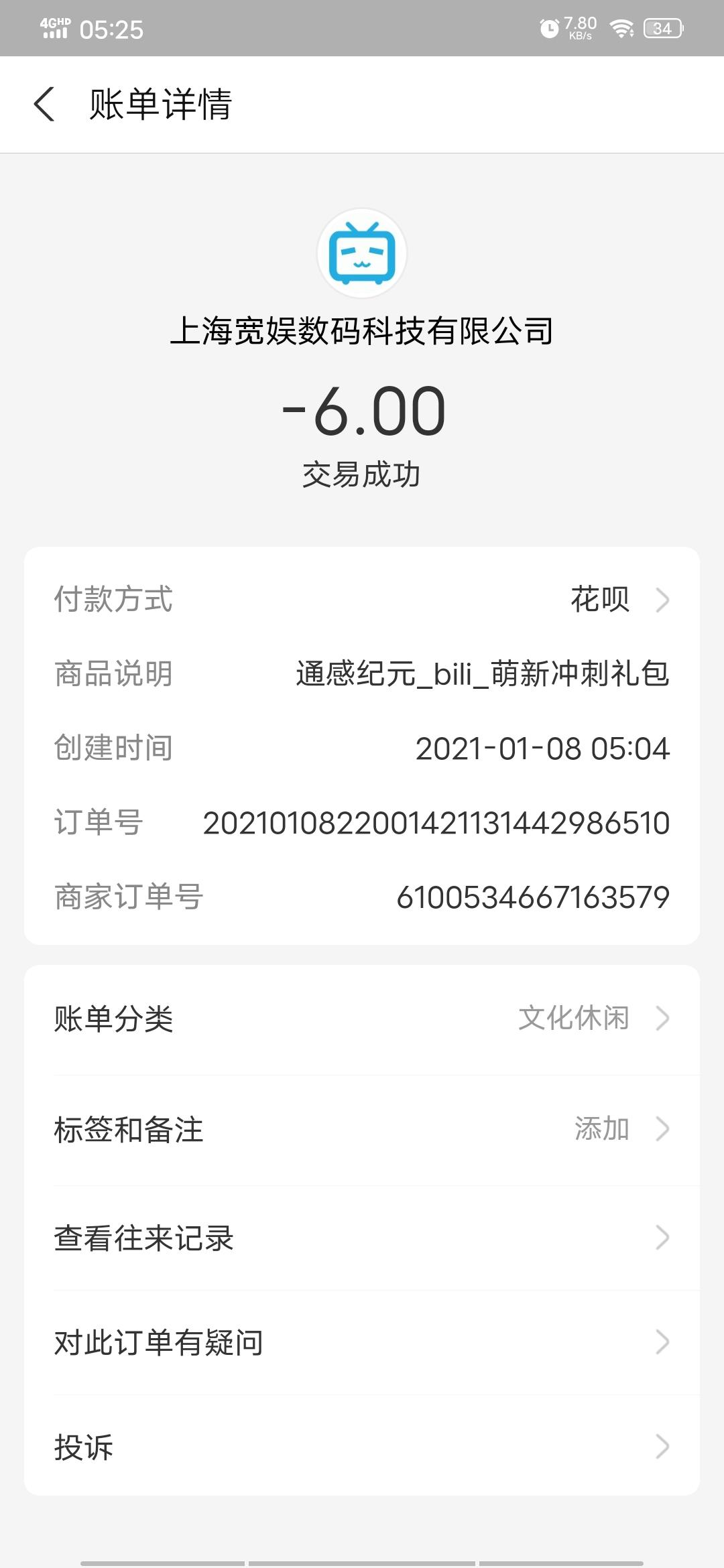Image resolution: width=724 pixels, height=1568 pixels.
Task: Tap the Wi-Fi status icon
Action: (x=622, y=27)
